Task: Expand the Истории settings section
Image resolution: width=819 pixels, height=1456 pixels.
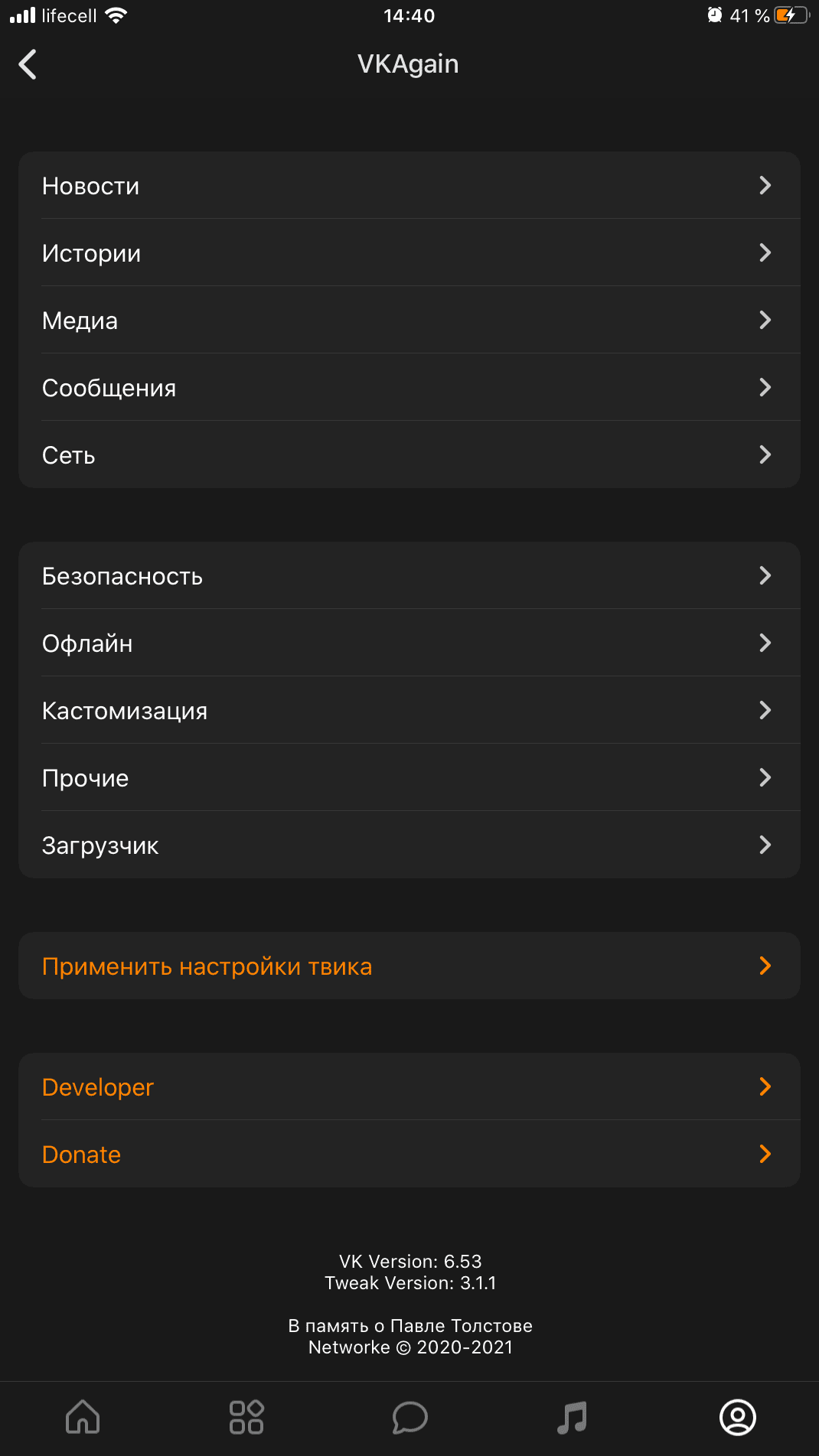Action: click(409, 252)
